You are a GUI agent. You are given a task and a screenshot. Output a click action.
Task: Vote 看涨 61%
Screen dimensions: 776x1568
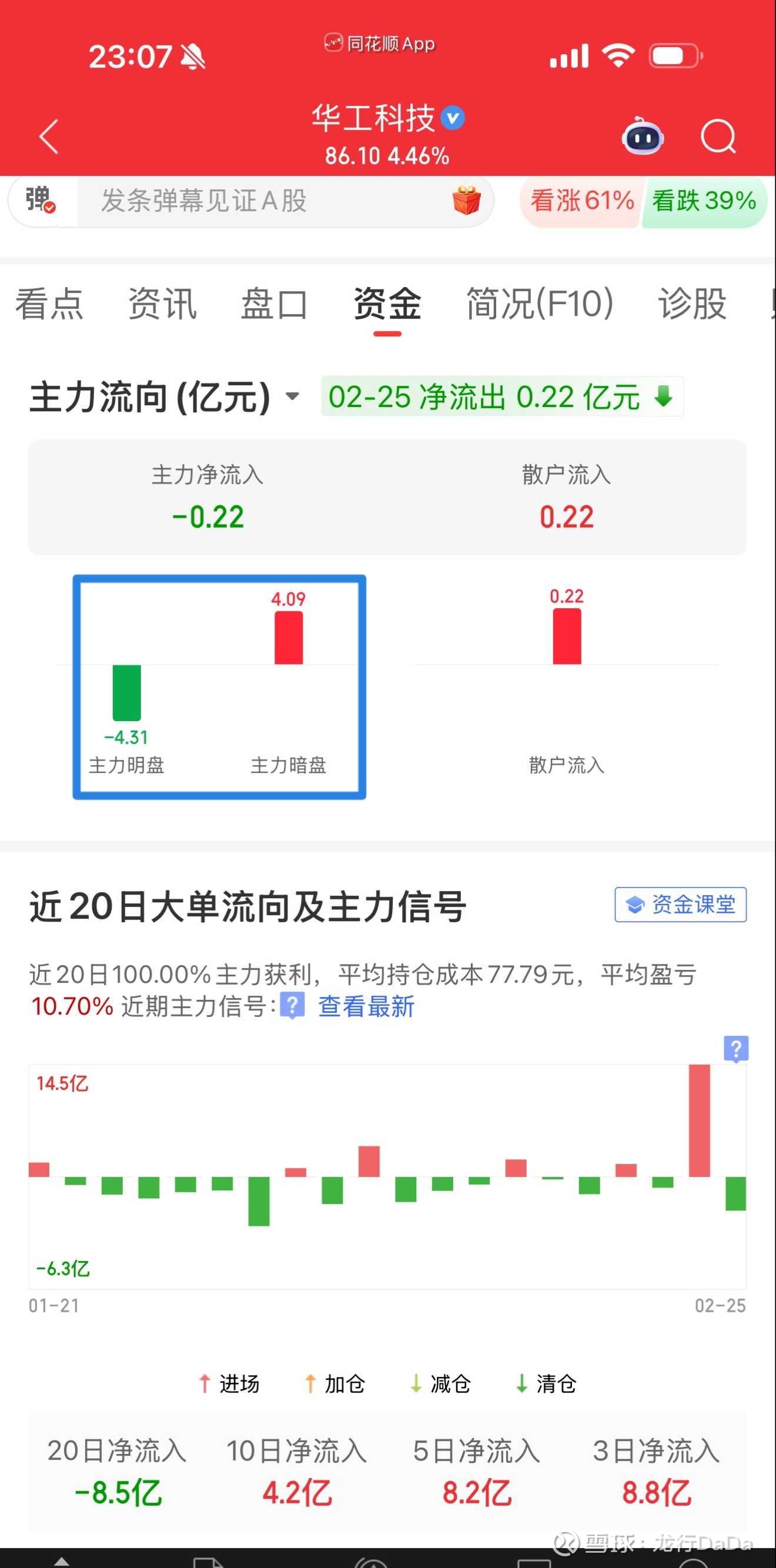coord(581,201)
